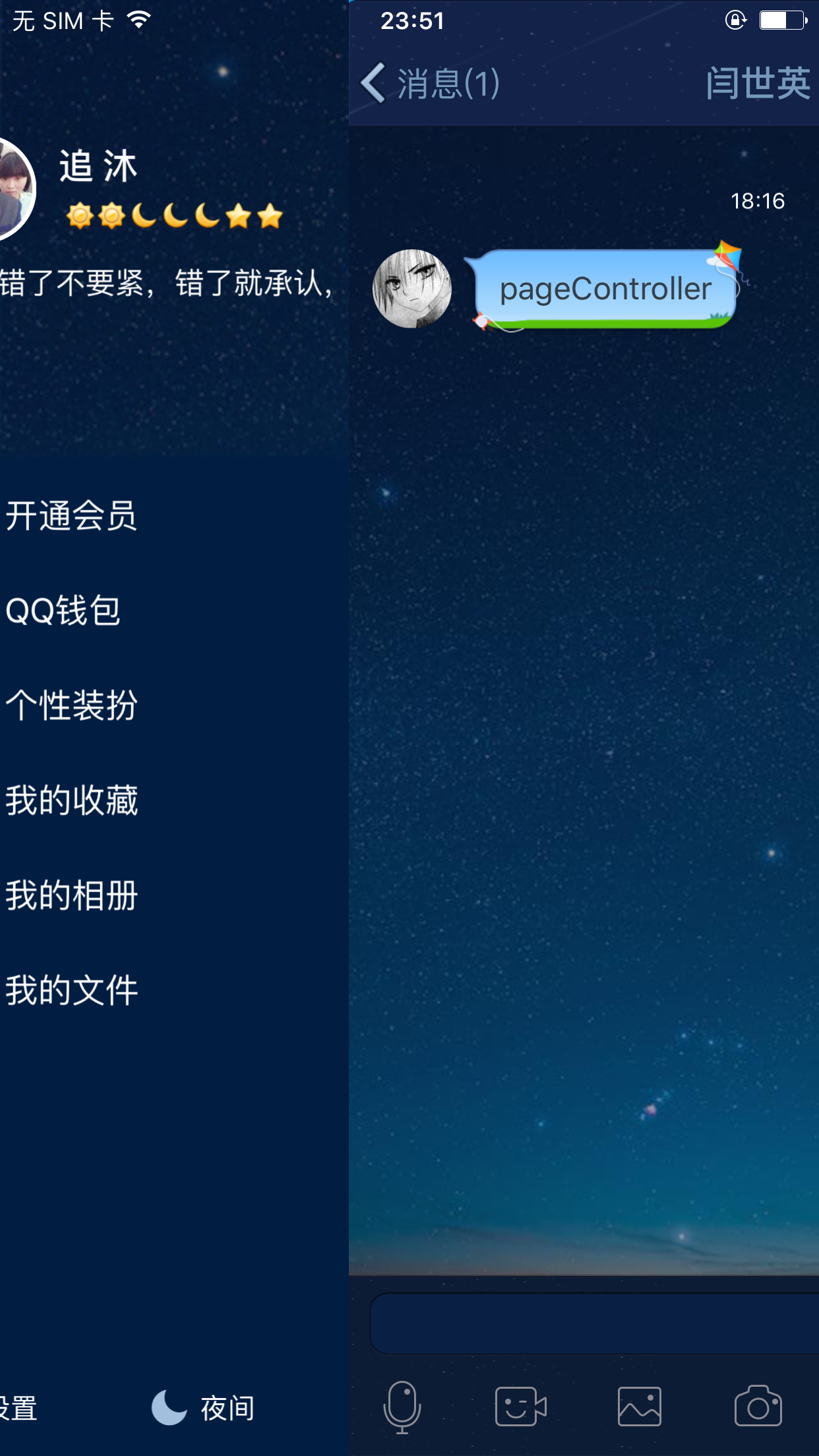Open 我的相册

coord(71,895)
